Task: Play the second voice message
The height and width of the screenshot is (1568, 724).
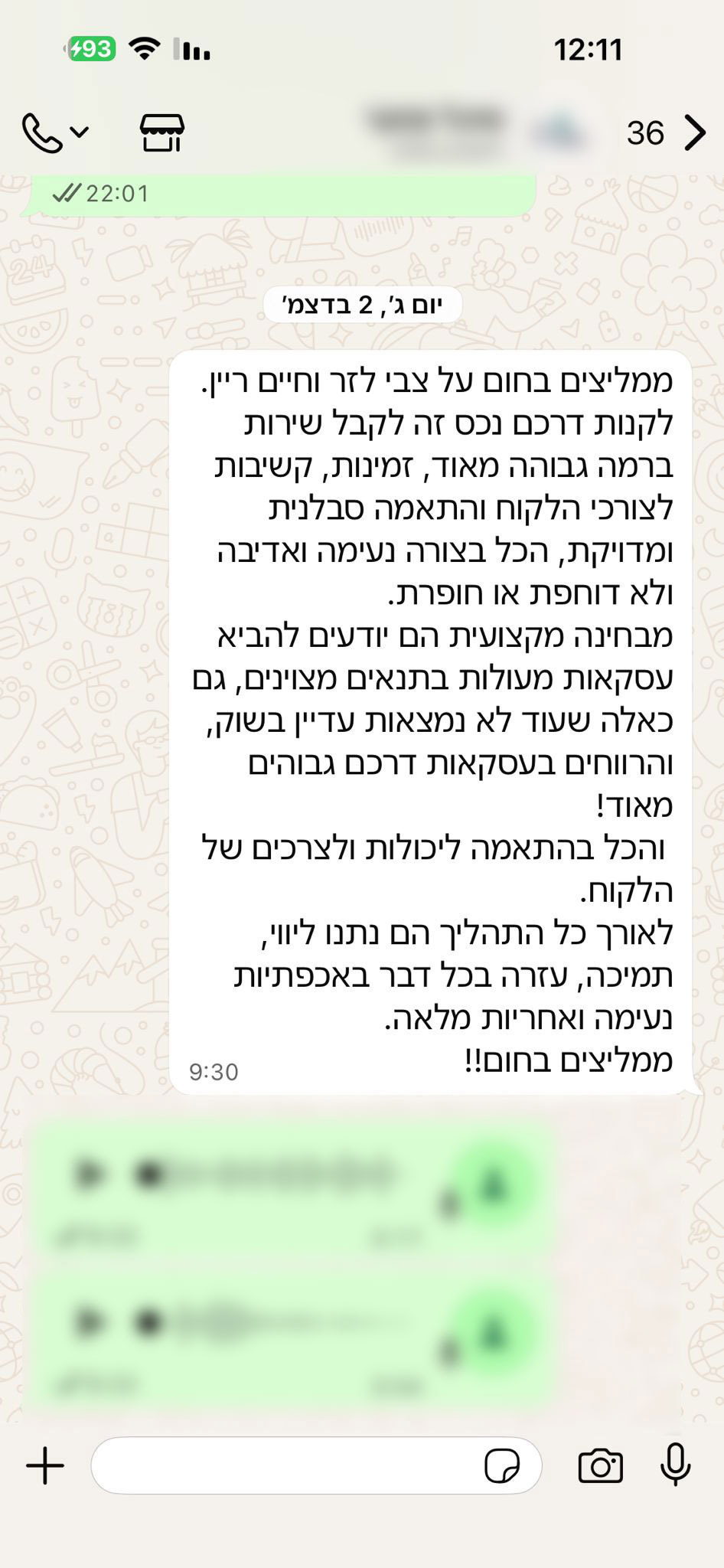Action: (x=90, y=1321)
